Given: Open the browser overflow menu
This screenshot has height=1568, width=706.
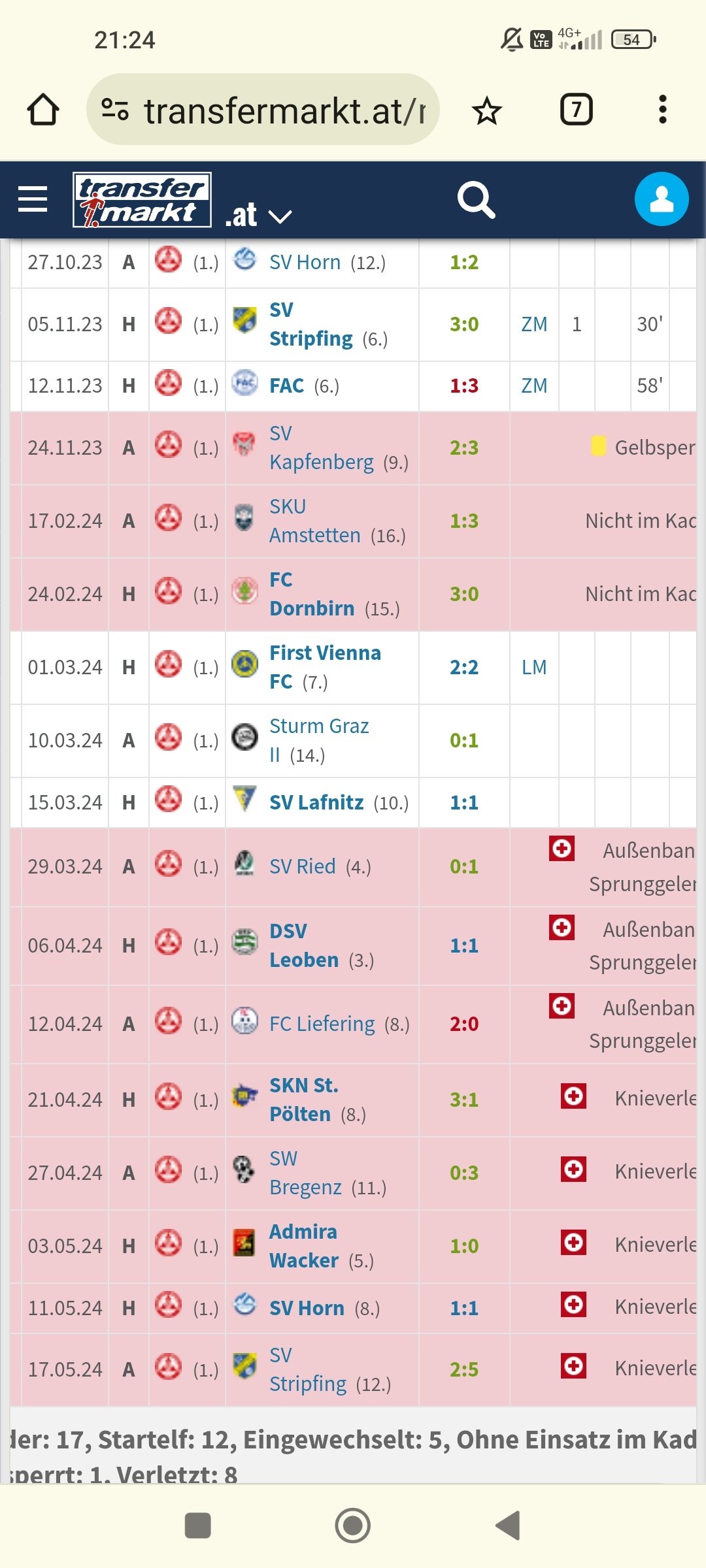Looking at the screenshot, I should tap(663, 109).
